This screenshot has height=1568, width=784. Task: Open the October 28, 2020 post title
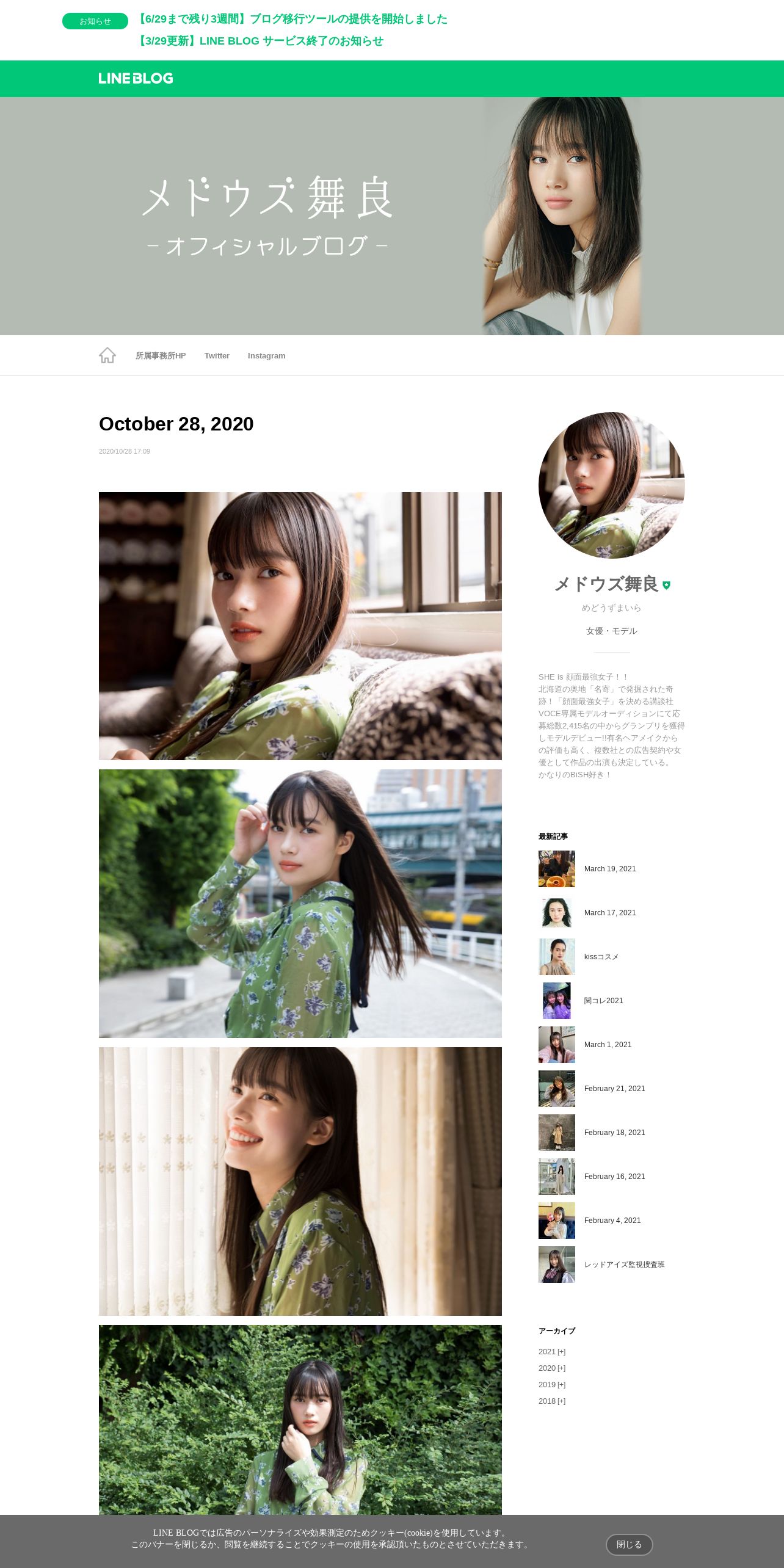coord(176,424)
